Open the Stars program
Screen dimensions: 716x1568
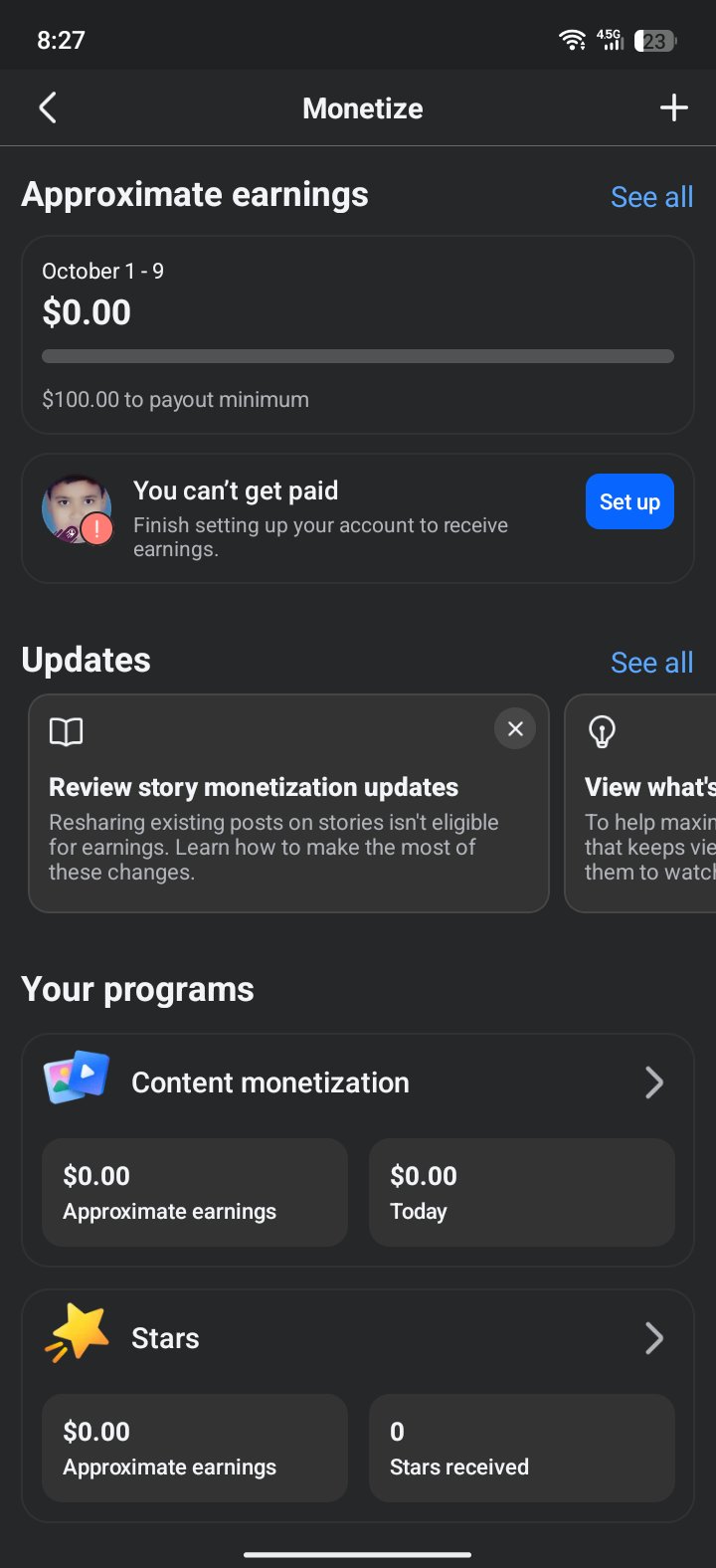click(358, 1338)
